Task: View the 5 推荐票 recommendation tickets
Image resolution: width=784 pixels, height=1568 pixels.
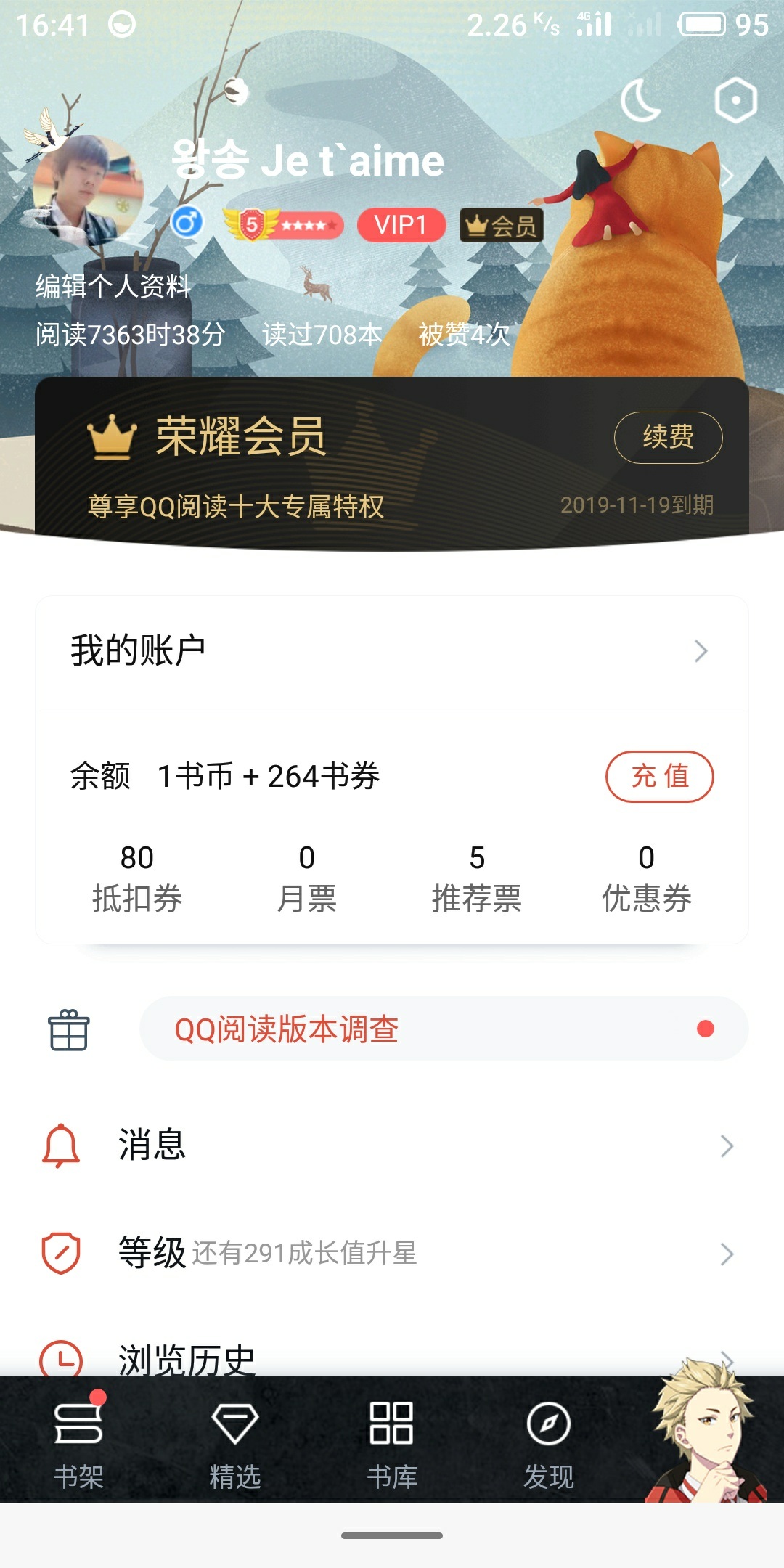Action: coord(476,878)
